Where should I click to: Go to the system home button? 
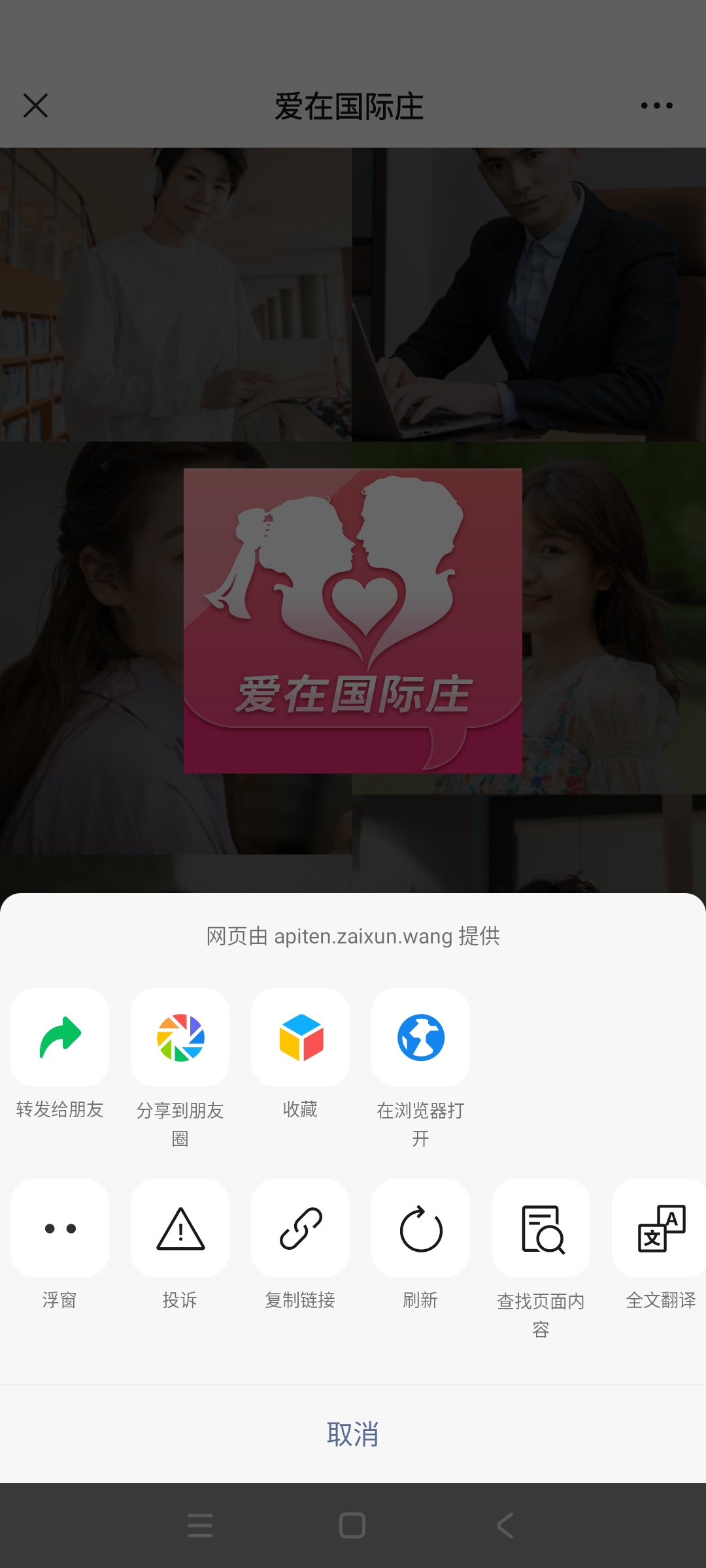click(352, 1526)
